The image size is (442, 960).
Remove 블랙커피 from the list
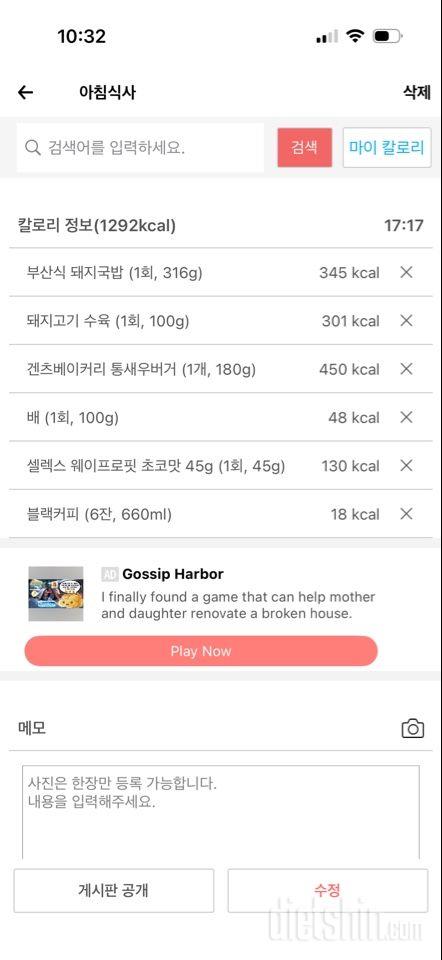click(406, 514)
